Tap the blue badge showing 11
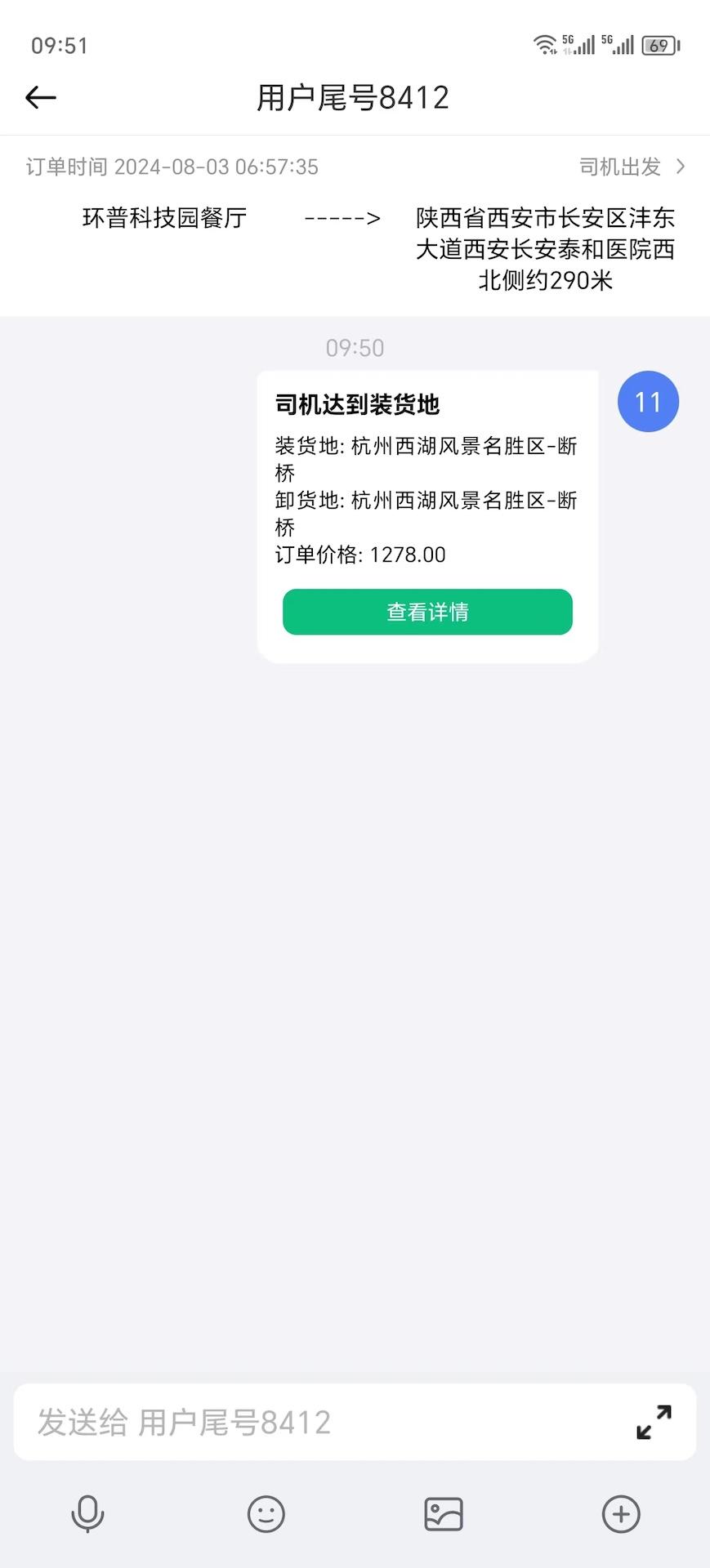Screen dimensions: 710x1568 click(648, 401)
